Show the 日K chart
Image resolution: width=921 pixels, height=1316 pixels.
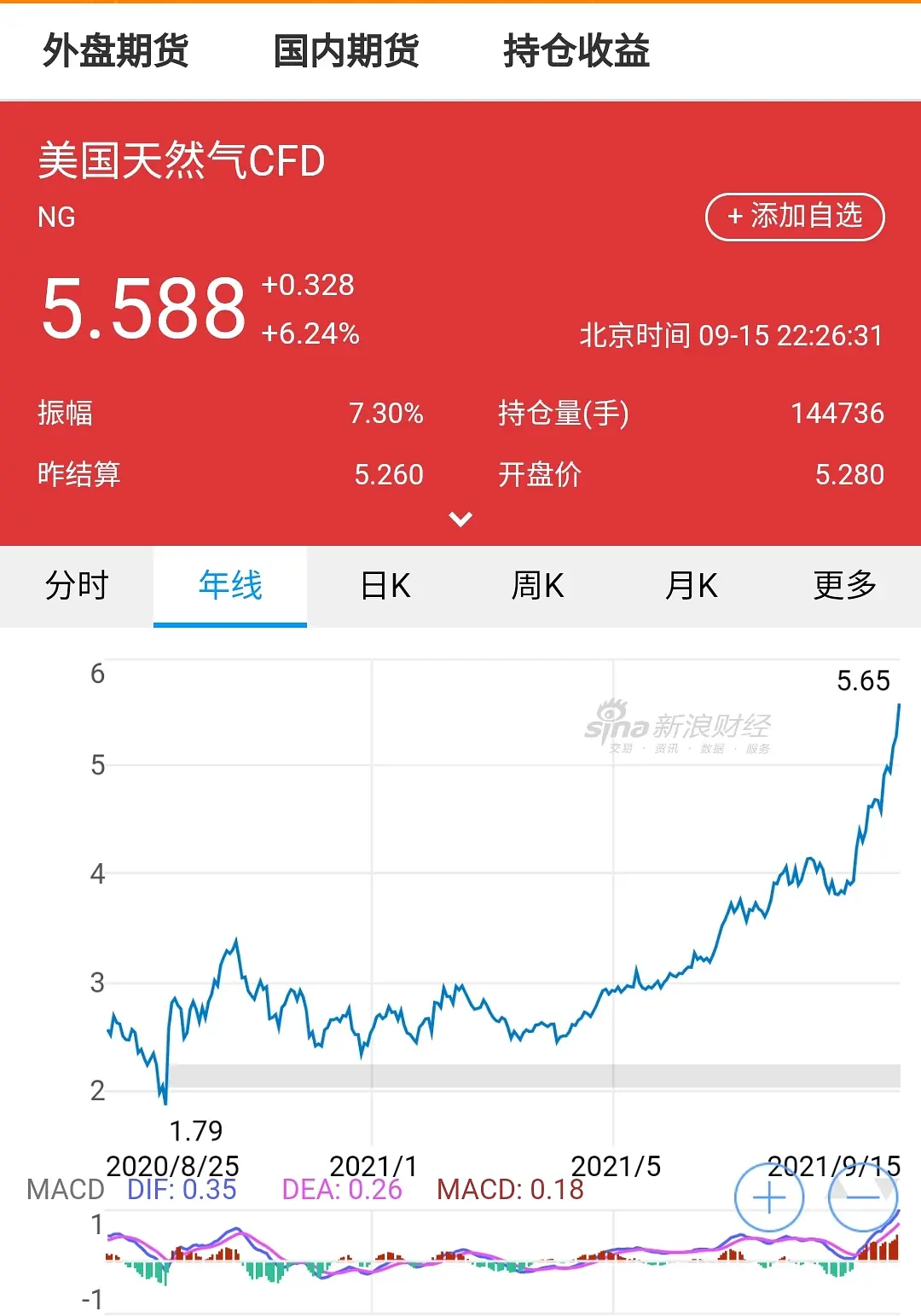[385, 586]
